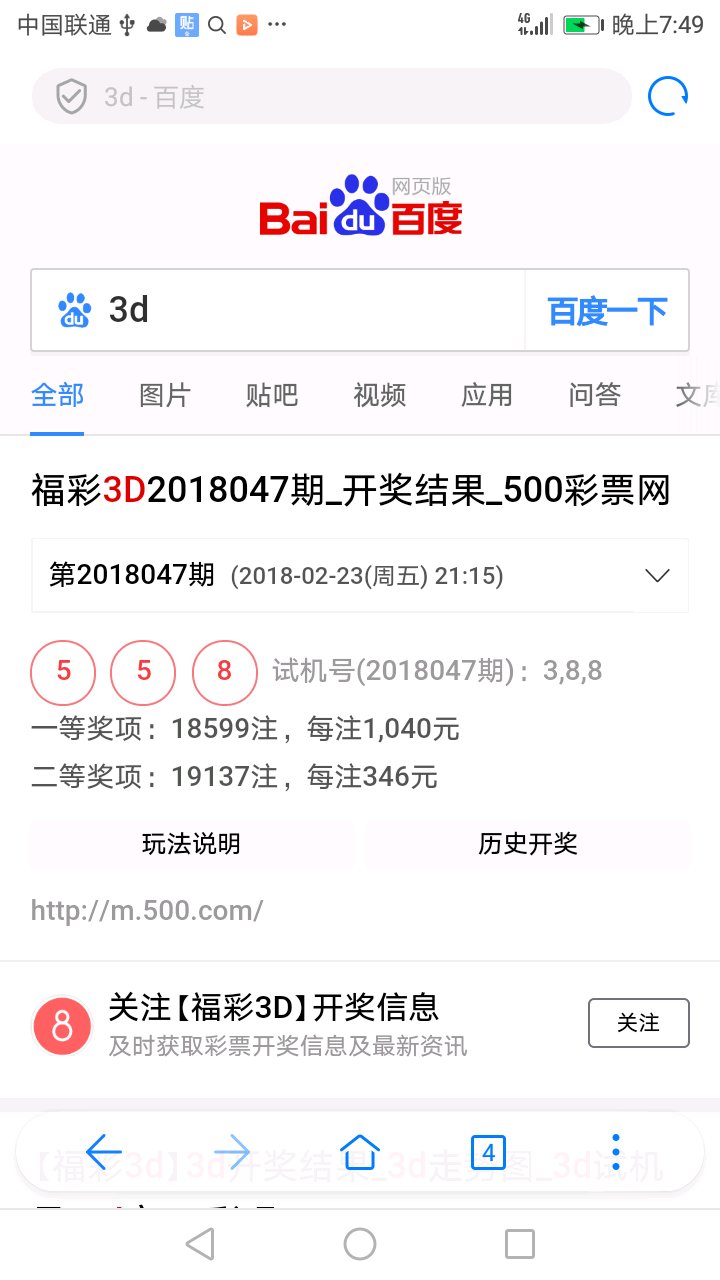
Task: Tap the browser address bar showing 3d - 百度
Action: coord(332,96)
